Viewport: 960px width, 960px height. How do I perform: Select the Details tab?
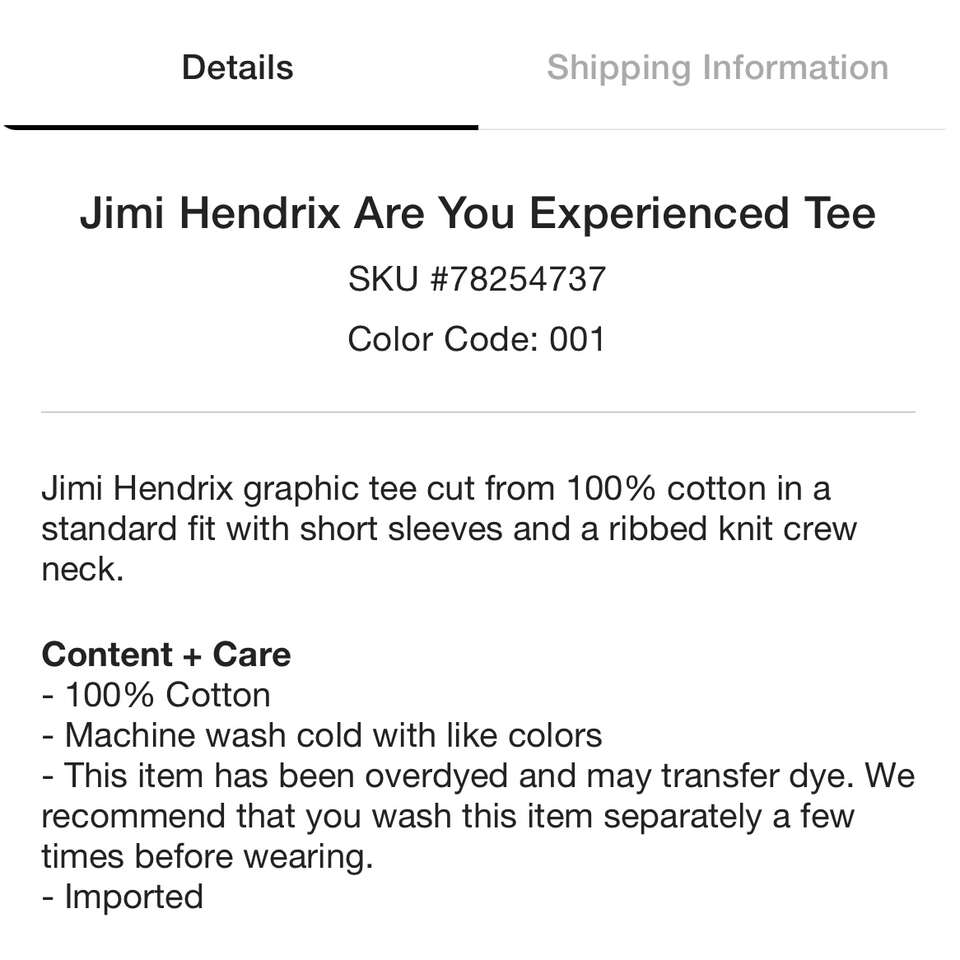click(x=238, y=68)
